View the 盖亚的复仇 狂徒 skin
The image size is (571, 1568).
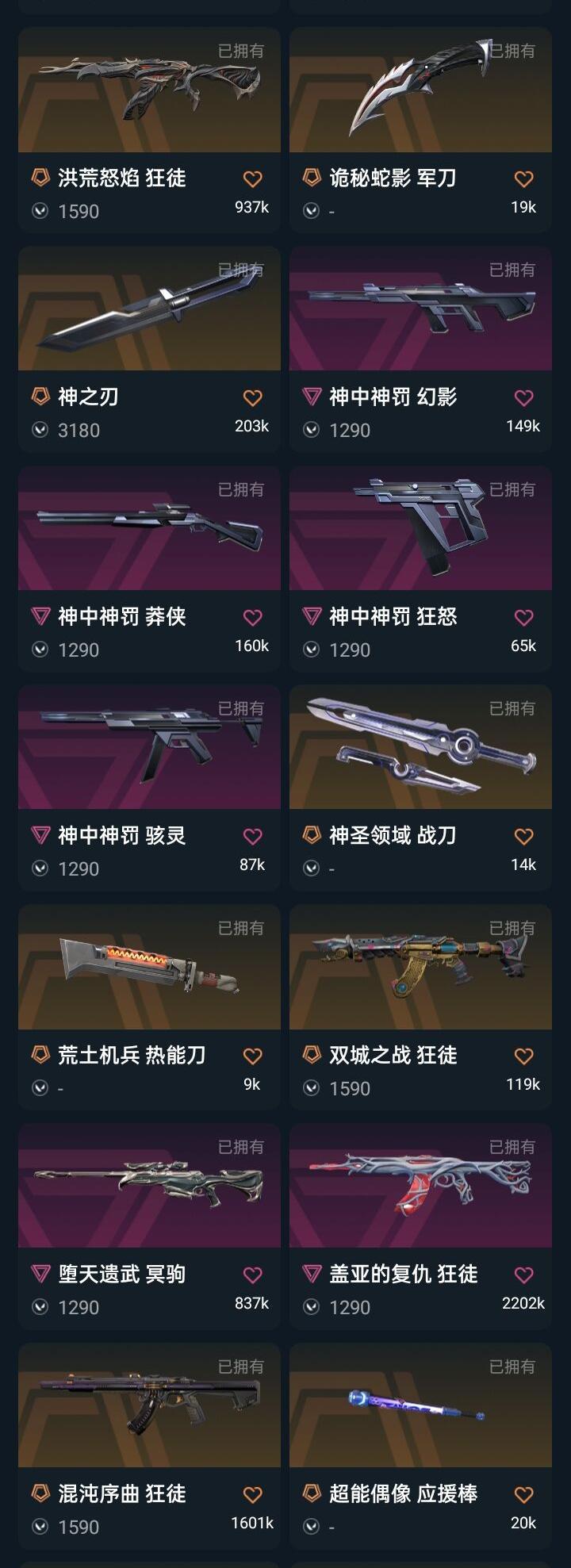point(420,1226)
